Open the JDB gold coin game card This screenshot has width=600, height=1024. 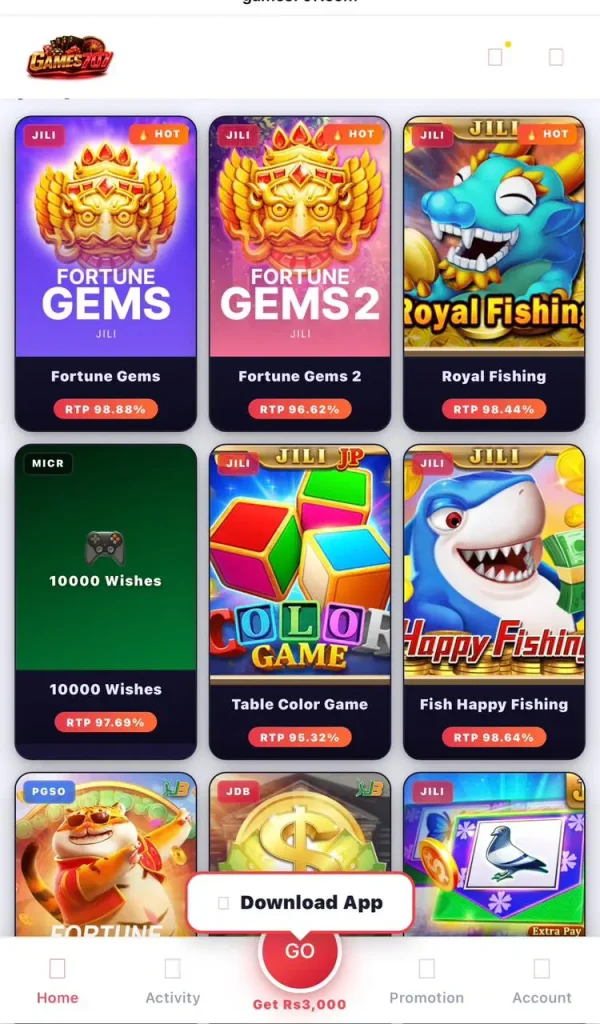point(299,825)
